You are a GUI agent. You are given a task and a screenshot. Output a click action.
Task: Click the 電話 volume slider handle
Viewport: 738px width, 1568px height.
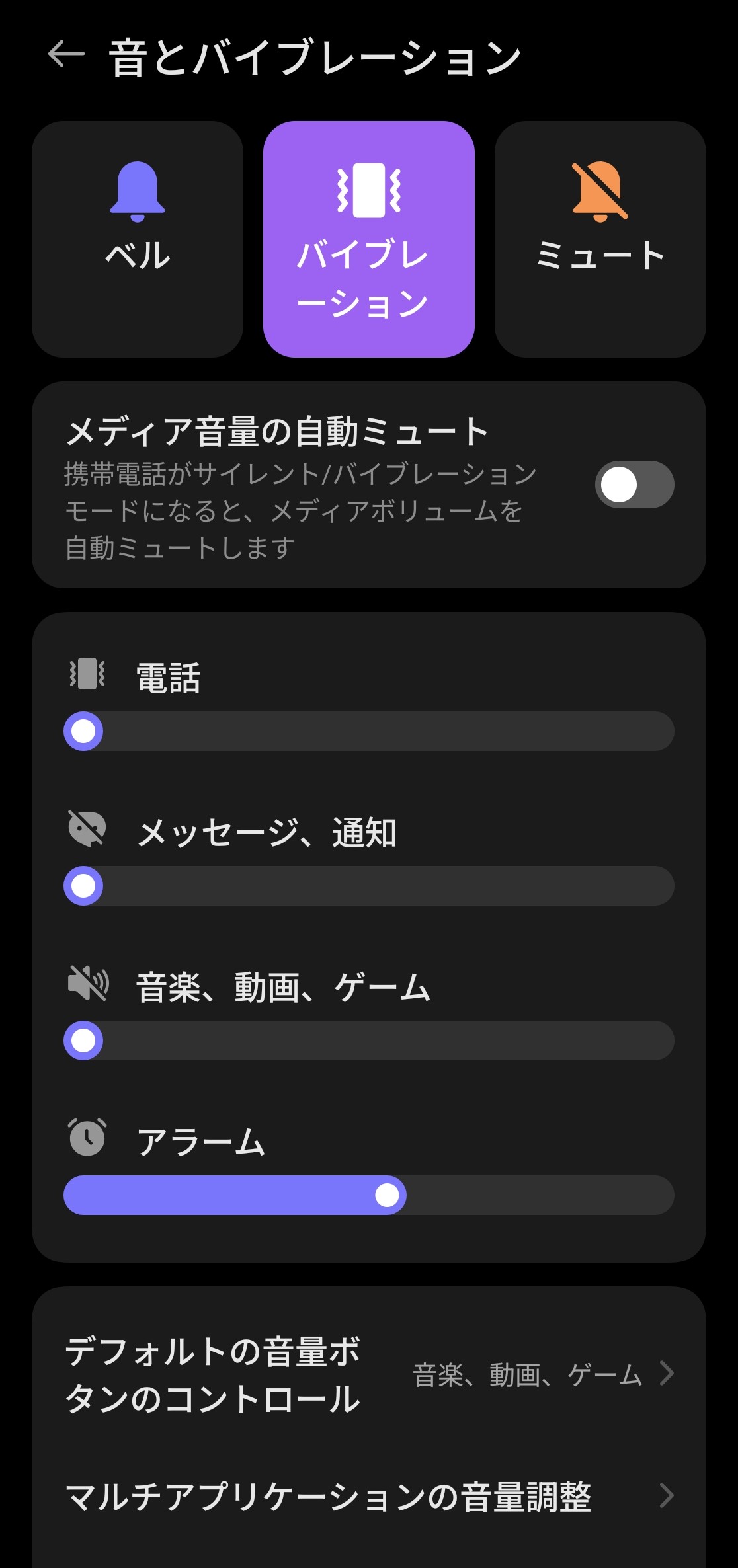click(83, 732)
